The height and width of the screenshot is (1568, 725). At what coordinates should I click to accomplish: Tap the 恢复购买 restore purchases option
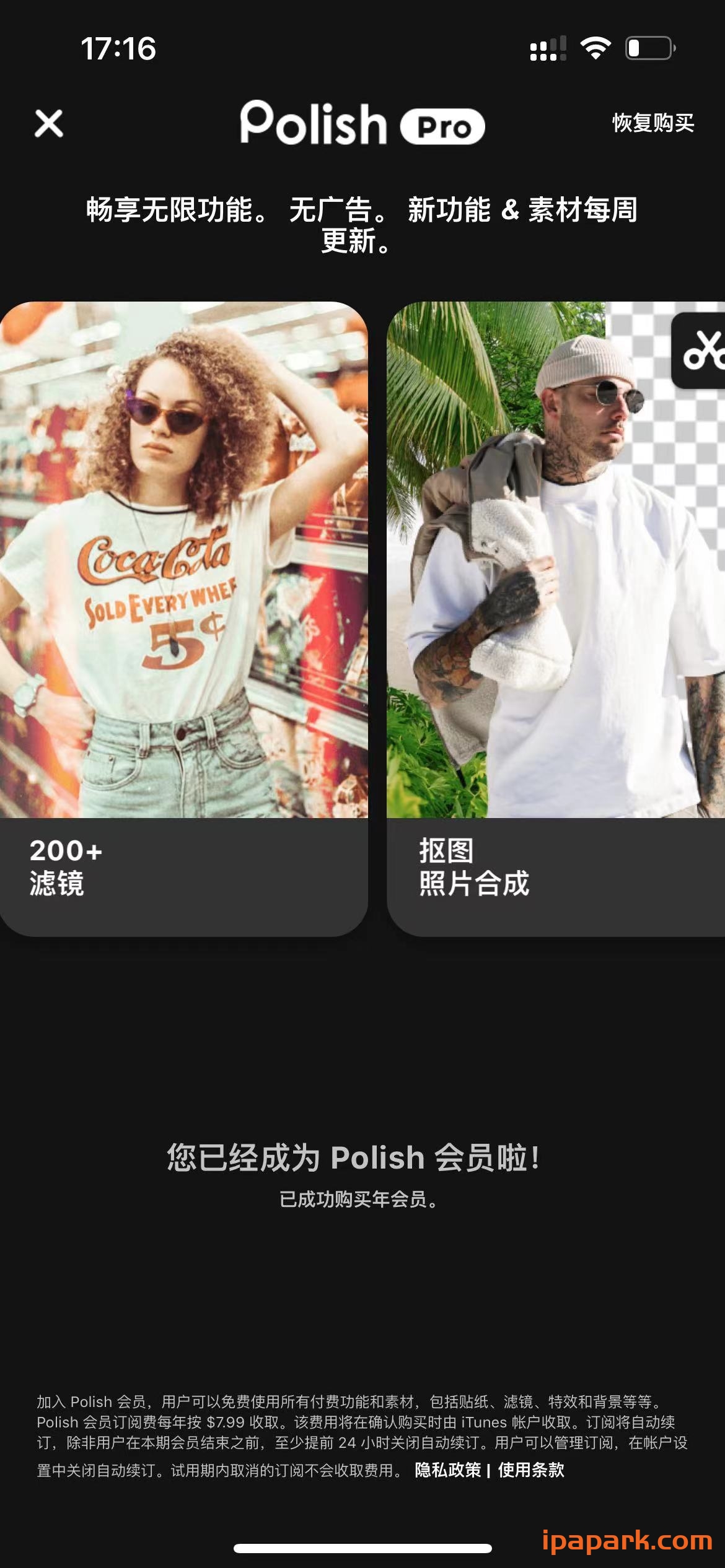651,124
